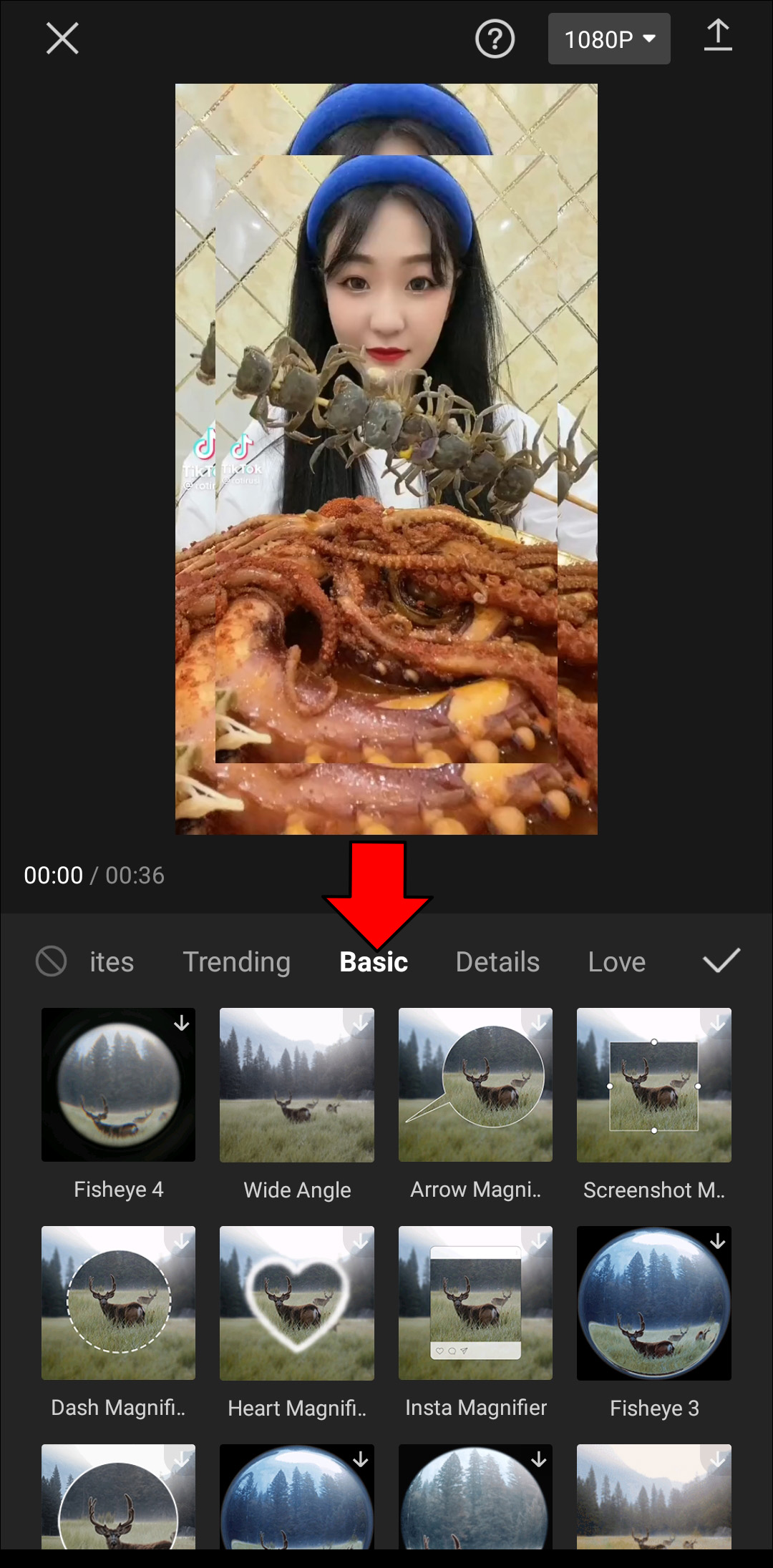The image size is (773, 1568).
Task: Open the help question mark
Action: pos(495,39)
